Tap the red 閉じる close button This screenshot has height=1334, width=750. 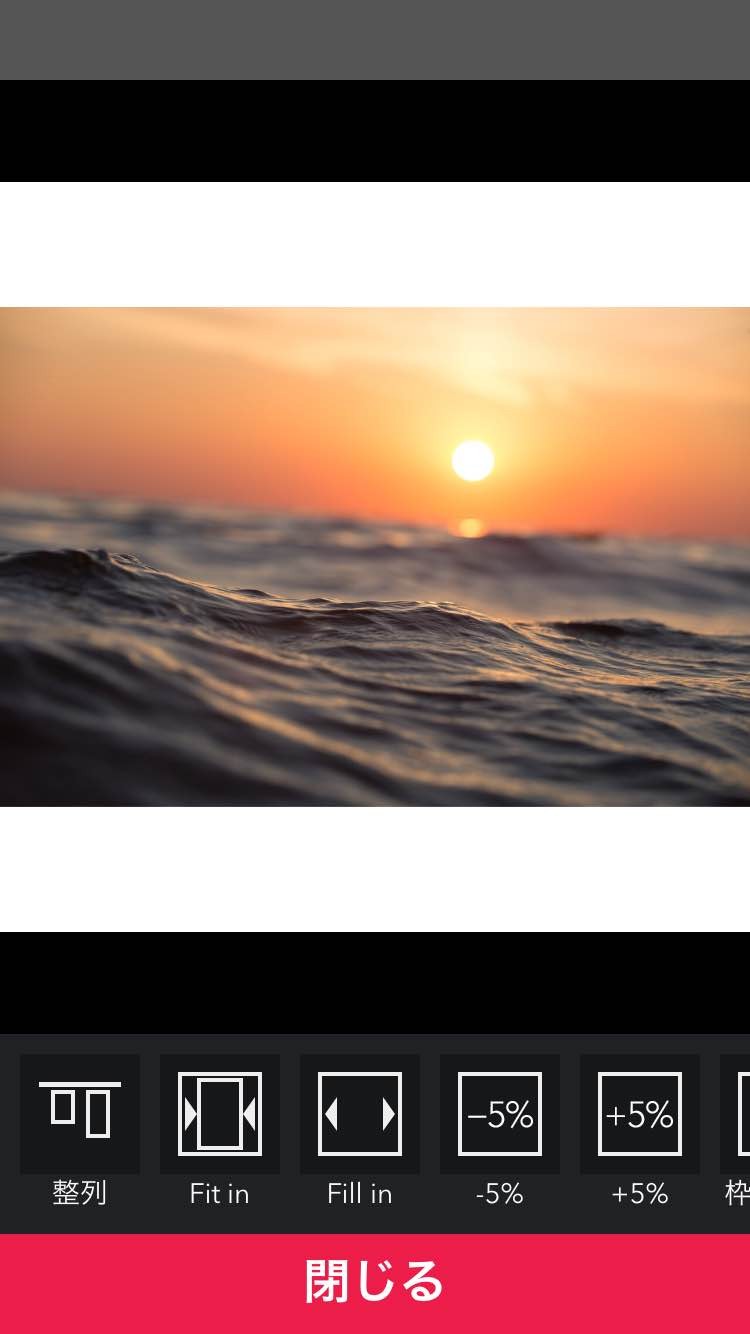pos(375,1284)
